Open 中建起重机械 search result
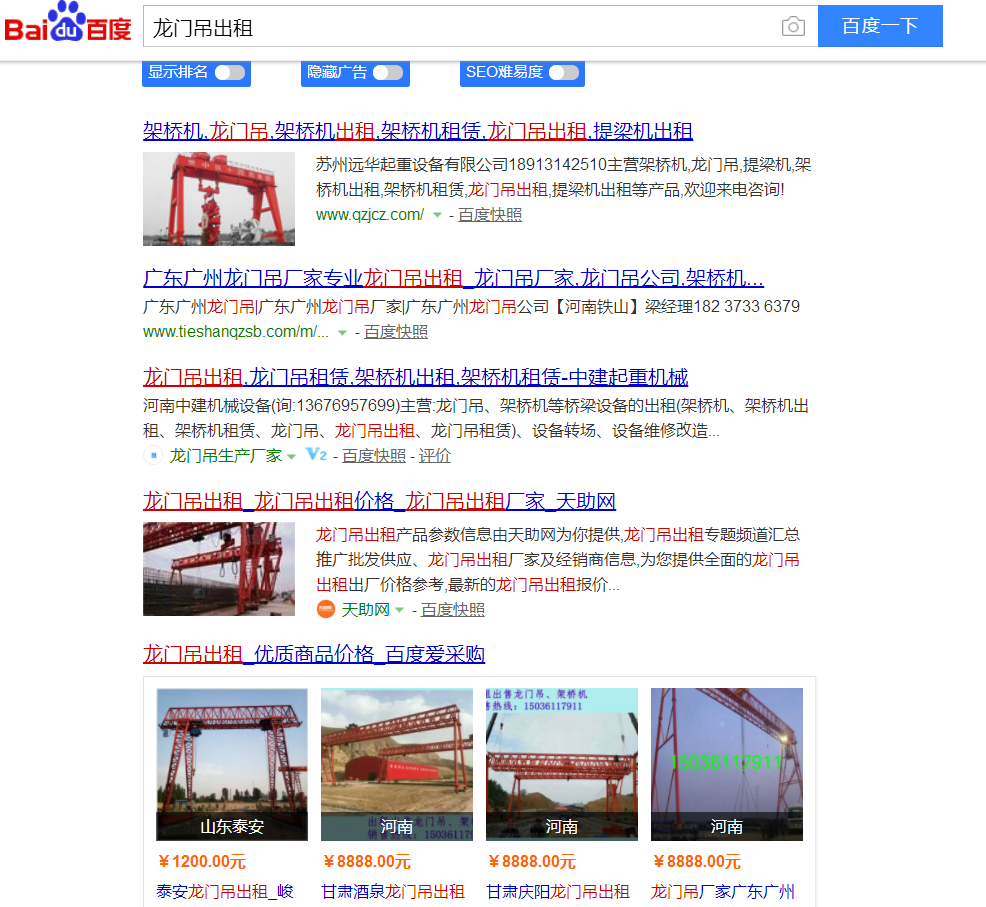 click(x=415, y=377)
